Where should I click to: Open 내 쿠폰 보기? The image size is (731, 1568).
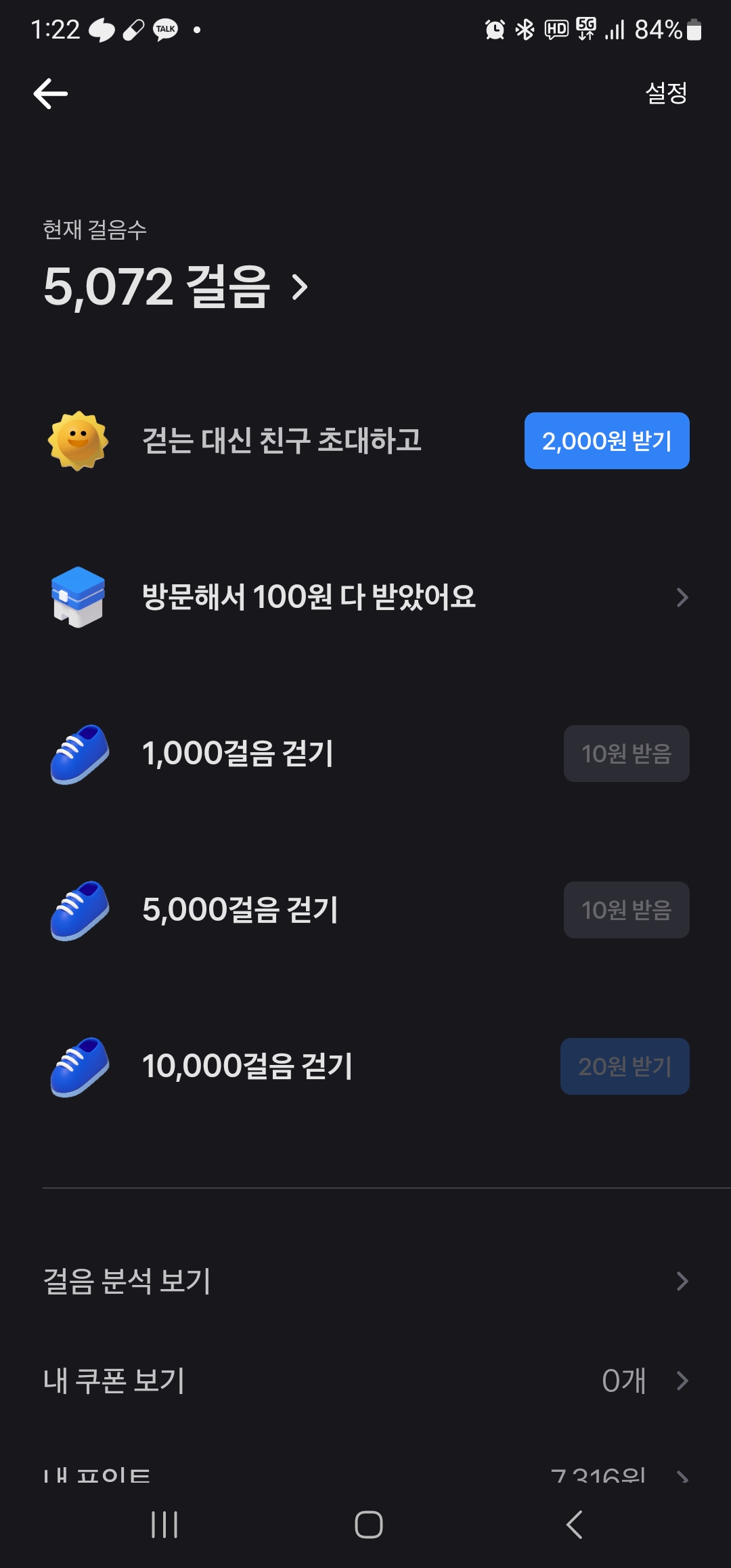click(x=365, y=1380)
